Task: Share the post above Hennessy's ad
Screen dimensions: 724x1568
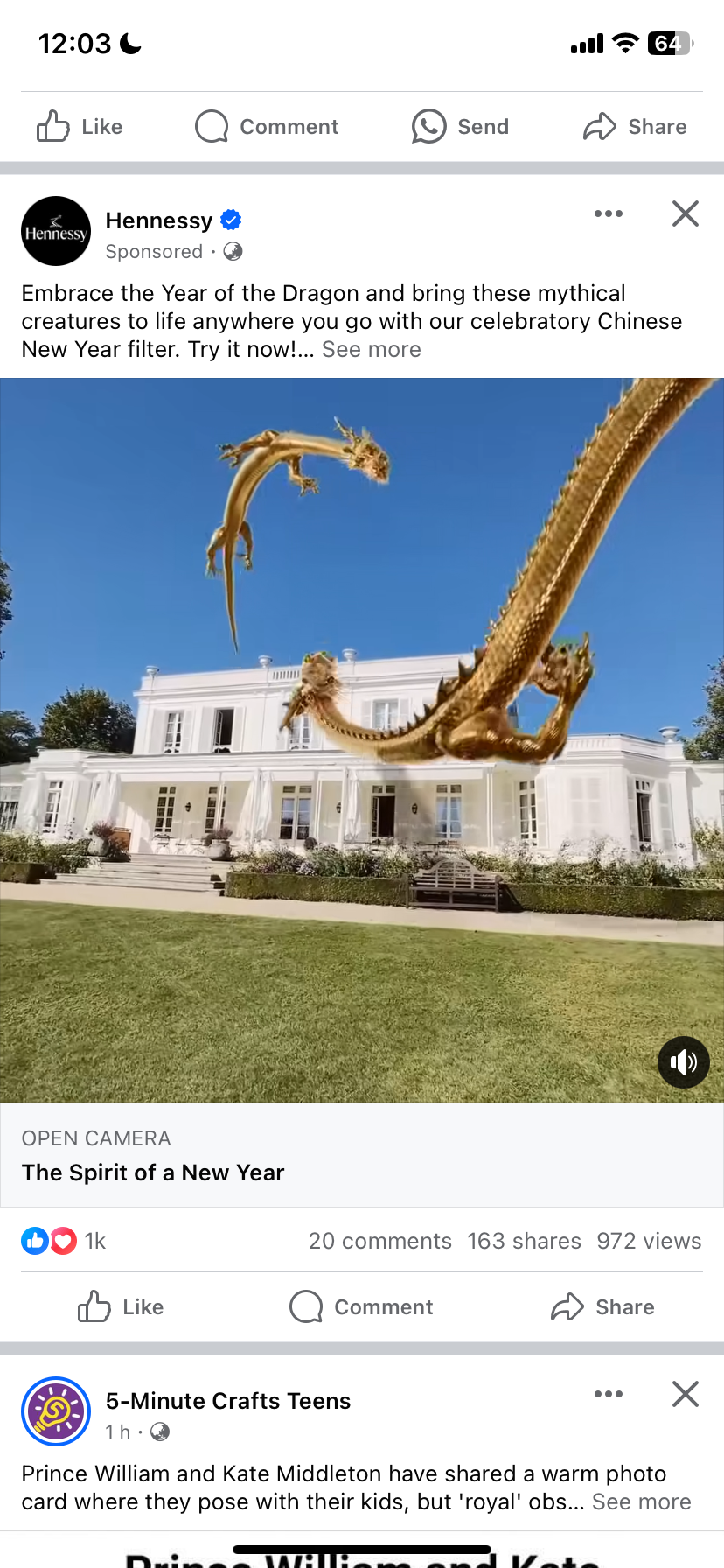Action: click(635, 127)
